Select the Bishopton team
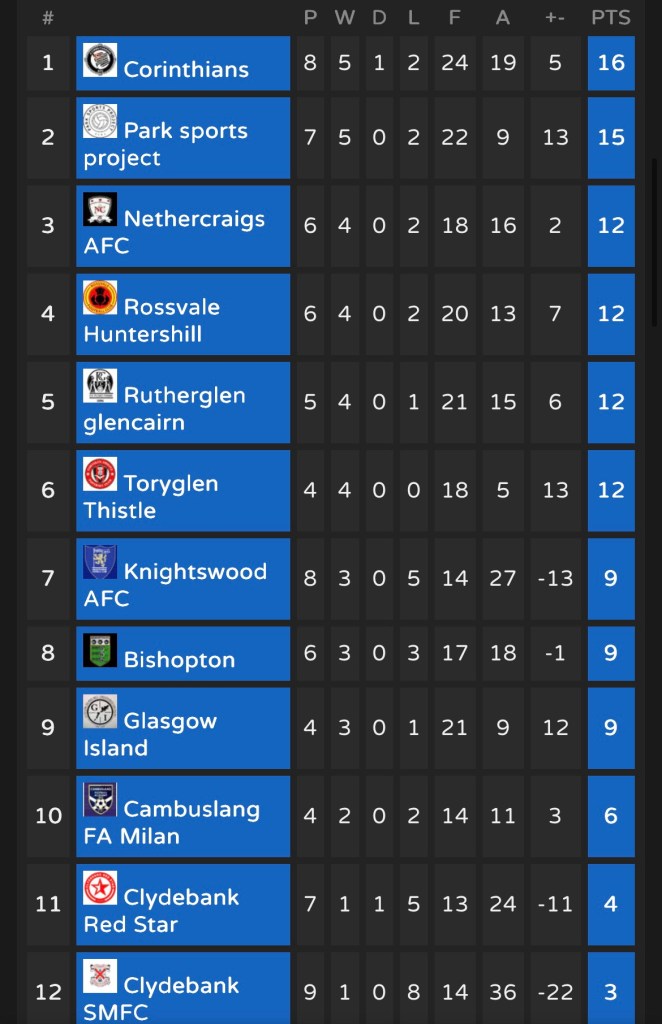 [179, 659]
